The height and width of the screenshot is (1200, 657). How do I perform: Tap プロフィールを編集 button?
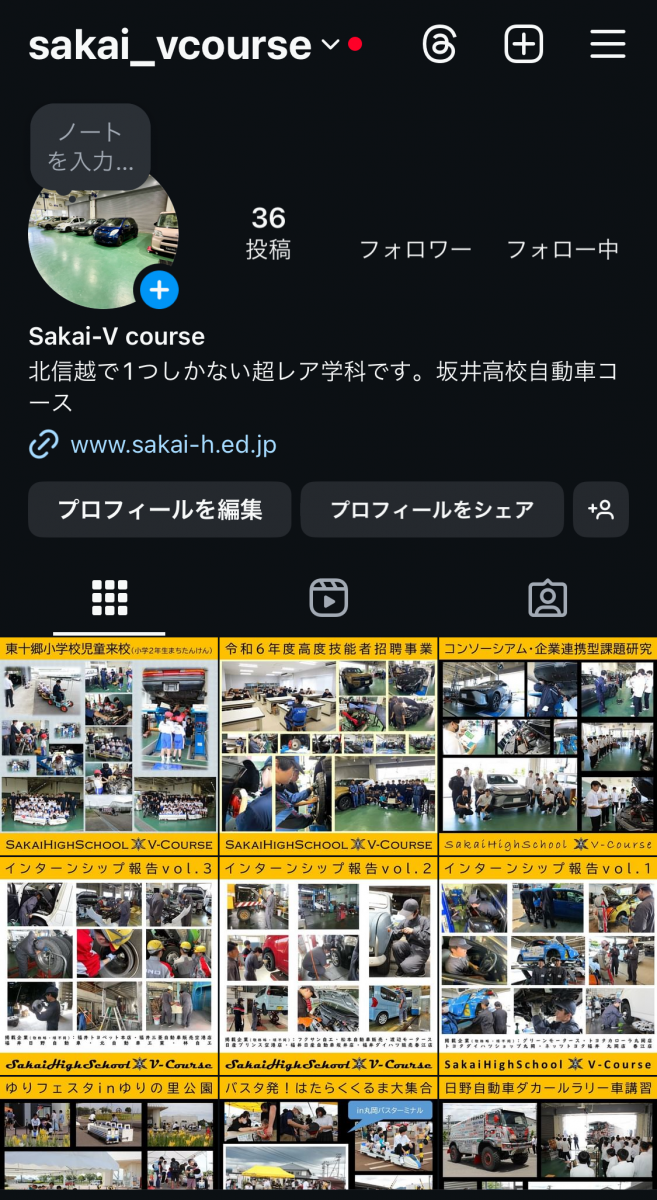click(x=159, y=510)
